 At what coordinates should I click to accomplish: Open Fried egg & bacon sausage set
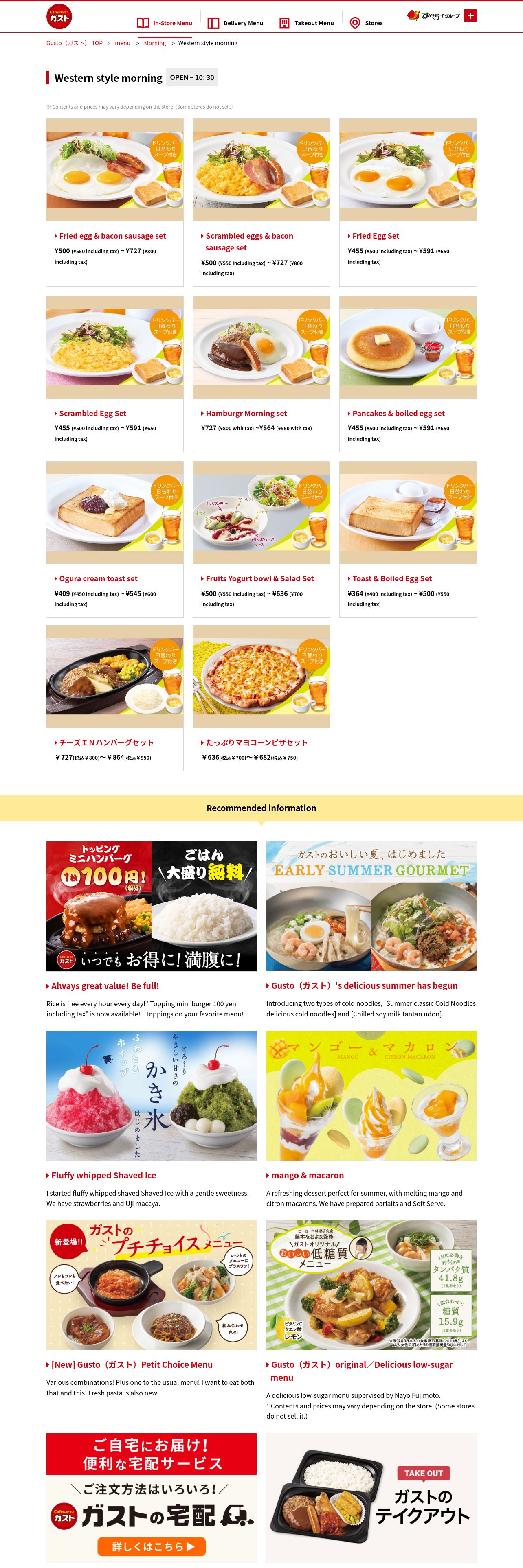tap(112, 236)
